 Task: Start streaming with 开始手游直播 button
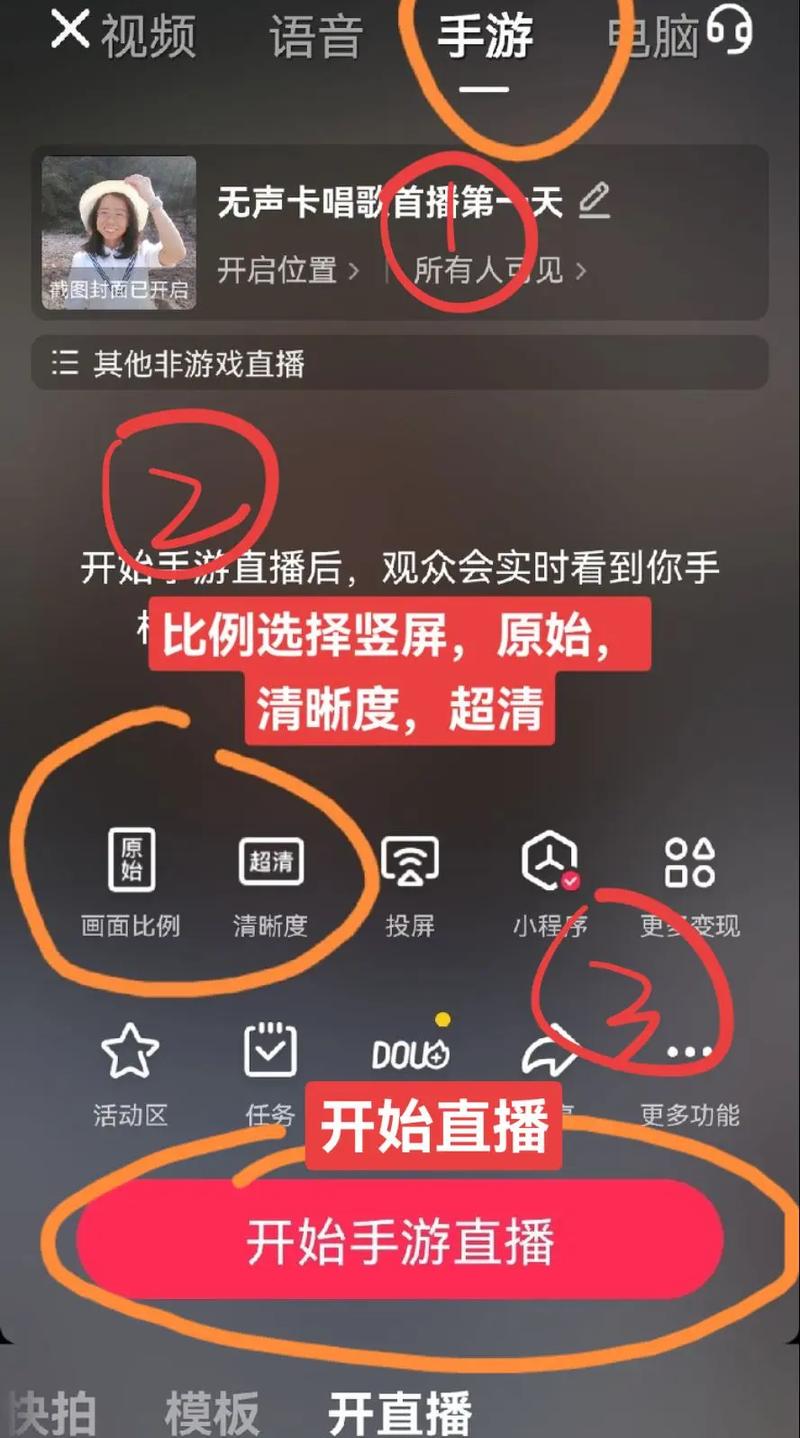[400, 1241]
